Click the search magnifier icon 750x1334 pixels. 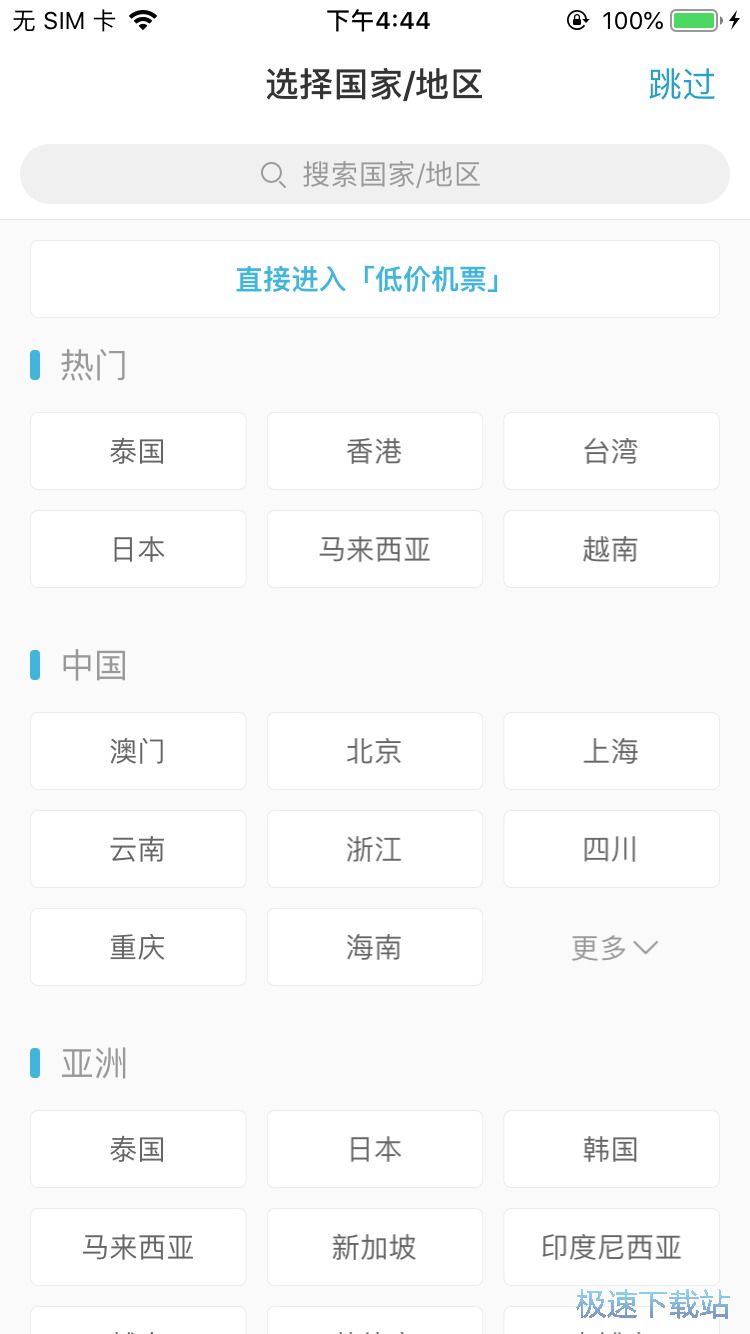pyautogui.click(x=272, y=175)
